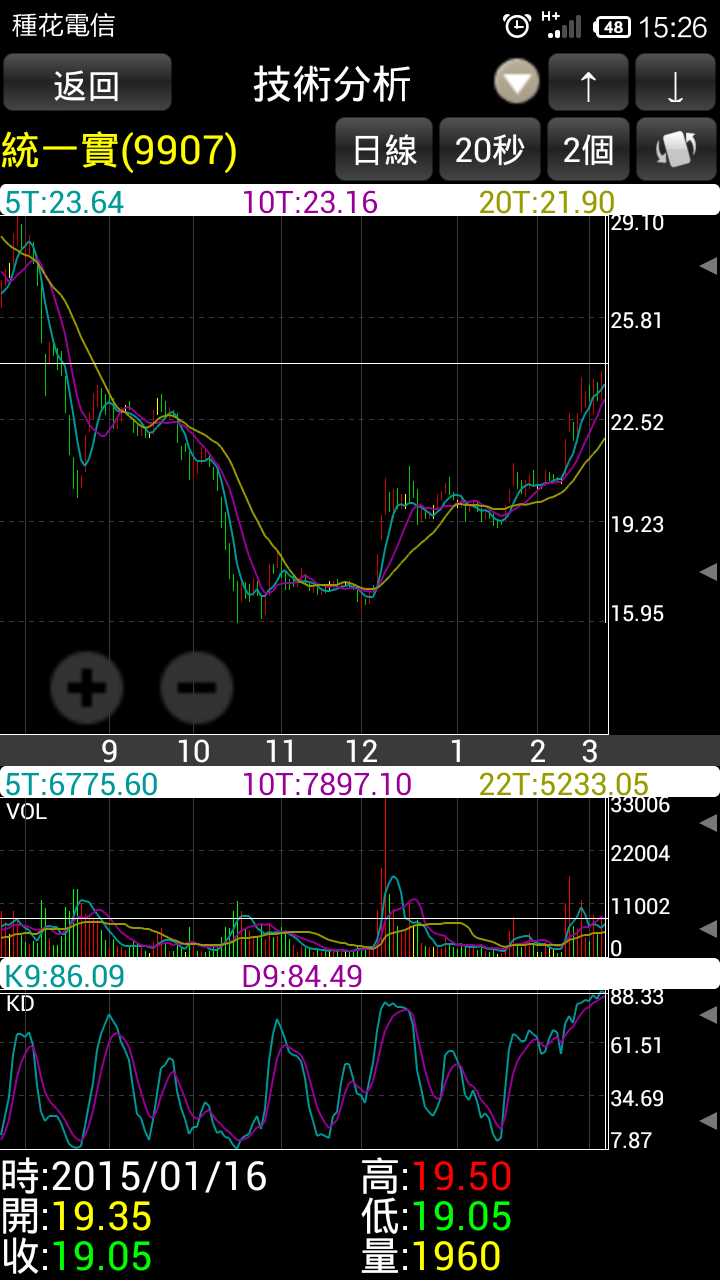Select the 2個 indicator count button
The image size is (720, 1280).
coord(588,149)
